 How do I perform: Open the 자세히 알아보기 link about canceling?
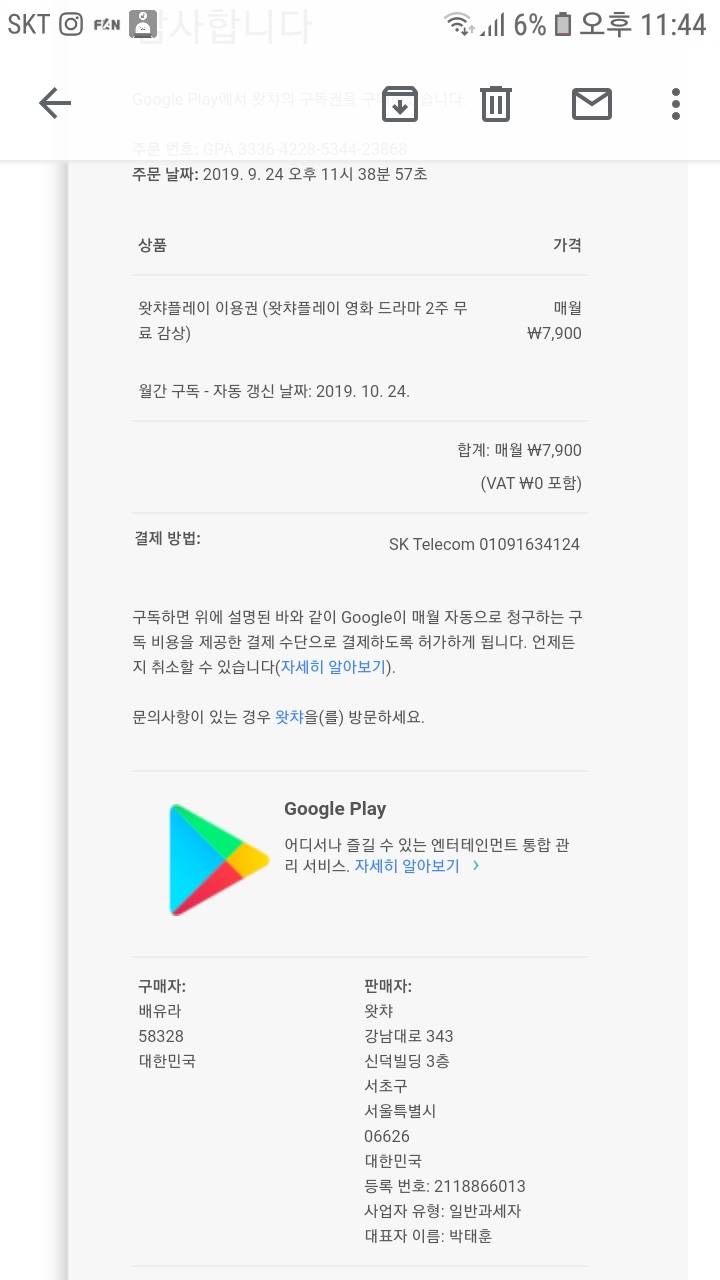point(333,667)
